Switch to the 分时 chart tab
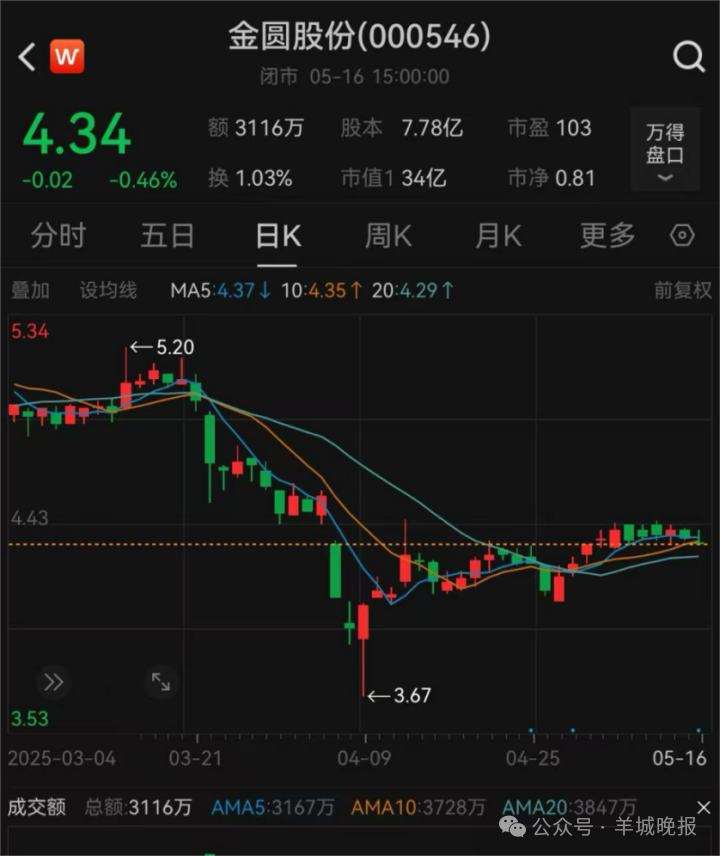720x856 pixels. click(x=58, y=236)
